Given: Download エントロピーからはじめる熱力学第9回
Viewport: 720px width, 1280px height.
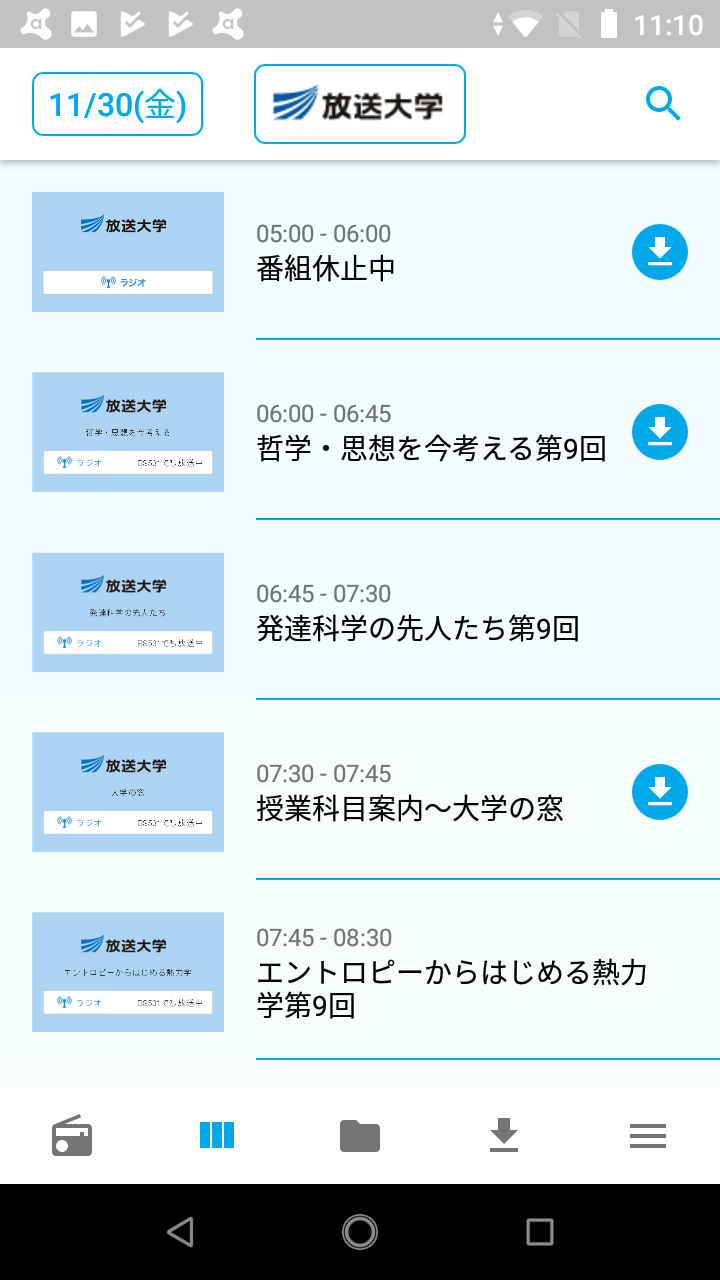Looking at the screenshot, I should (660, 972).
